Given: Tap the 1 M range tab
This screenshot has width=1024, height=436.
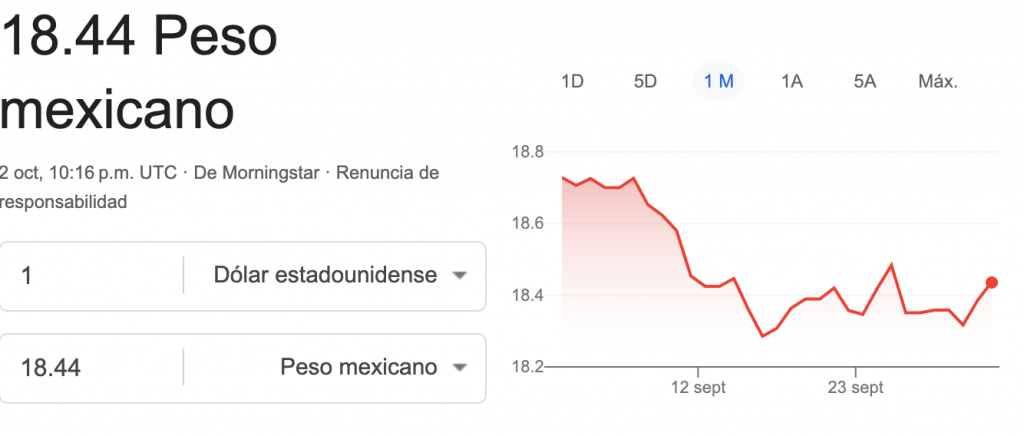Looking at the screenshot, I should point(719,82).
